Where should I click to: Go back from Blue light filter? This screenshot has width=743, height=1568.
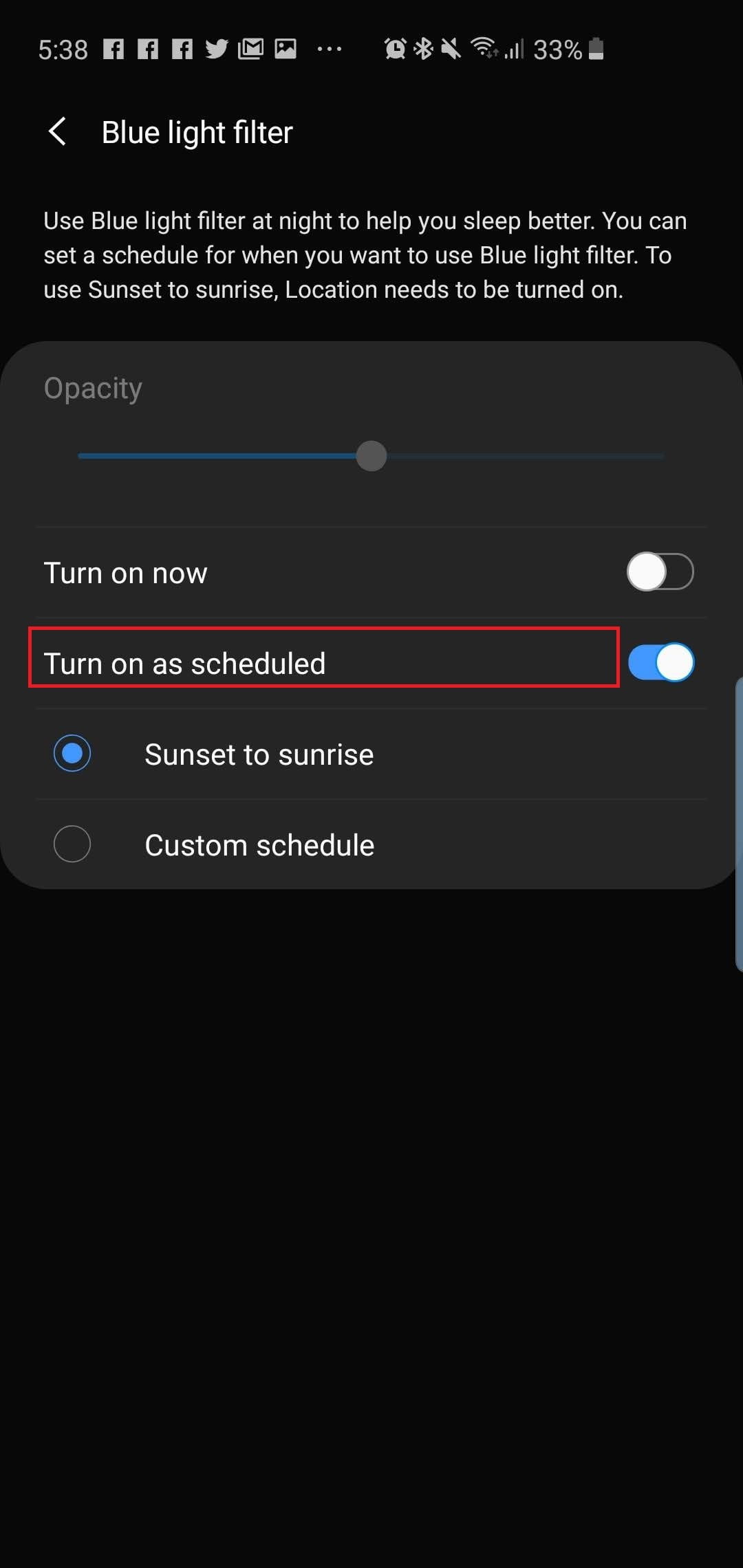point(58,131)
